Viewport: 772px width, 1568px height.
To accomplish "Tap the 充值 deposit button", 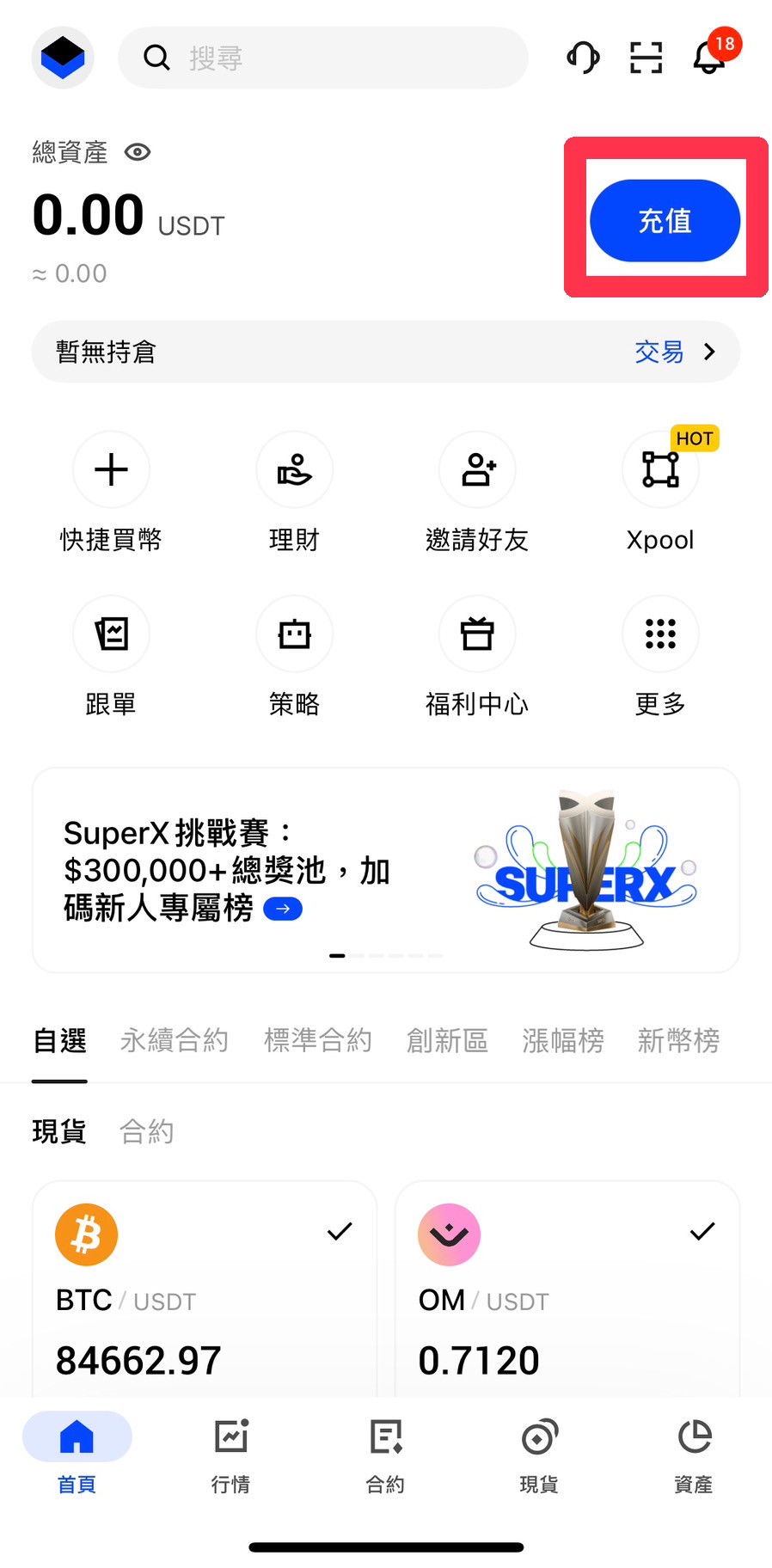I will (665, 220).
